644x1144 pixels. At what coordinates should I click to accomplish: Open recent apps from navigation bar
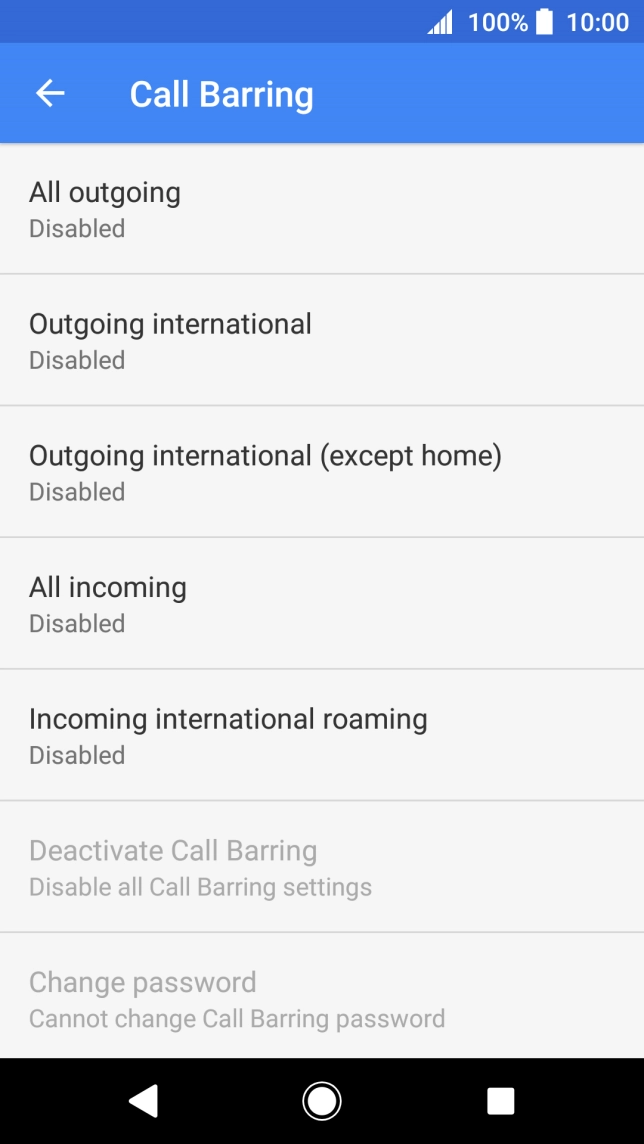500,1101
